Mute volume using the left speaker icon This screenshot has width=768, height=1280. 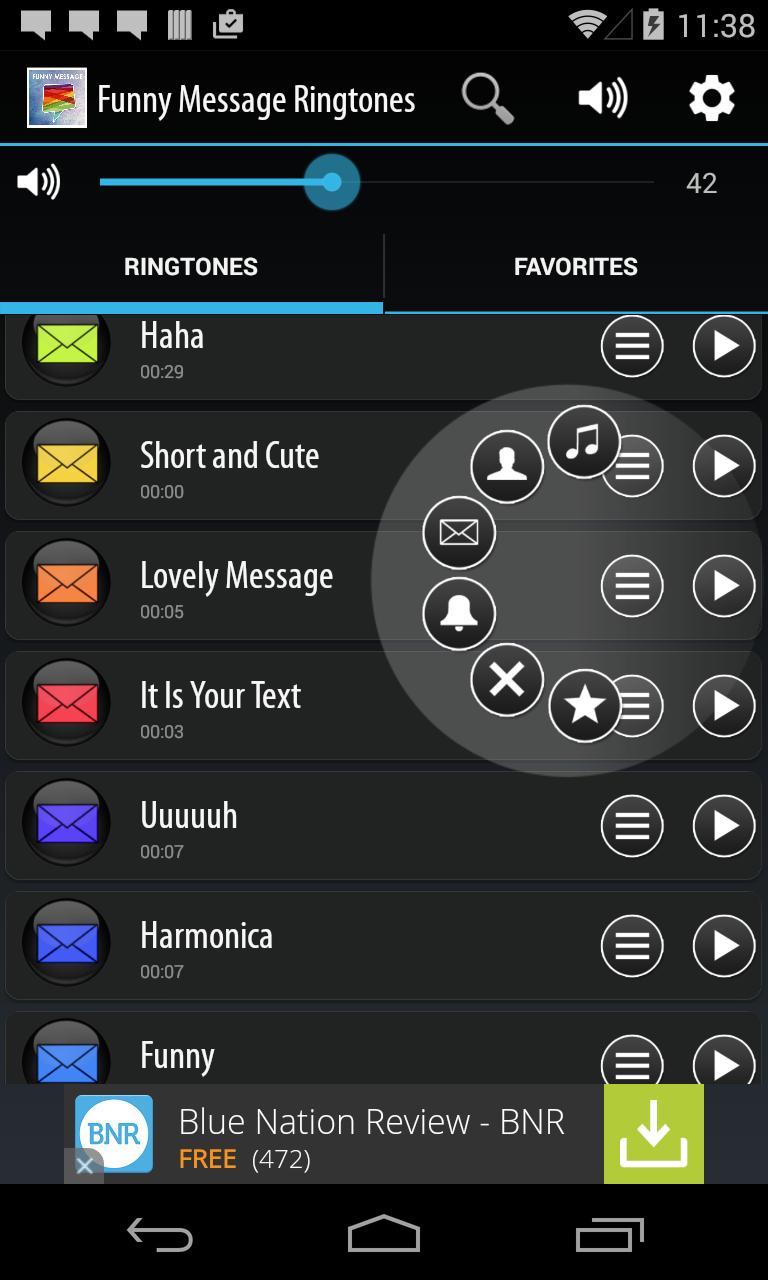[37, 182]
